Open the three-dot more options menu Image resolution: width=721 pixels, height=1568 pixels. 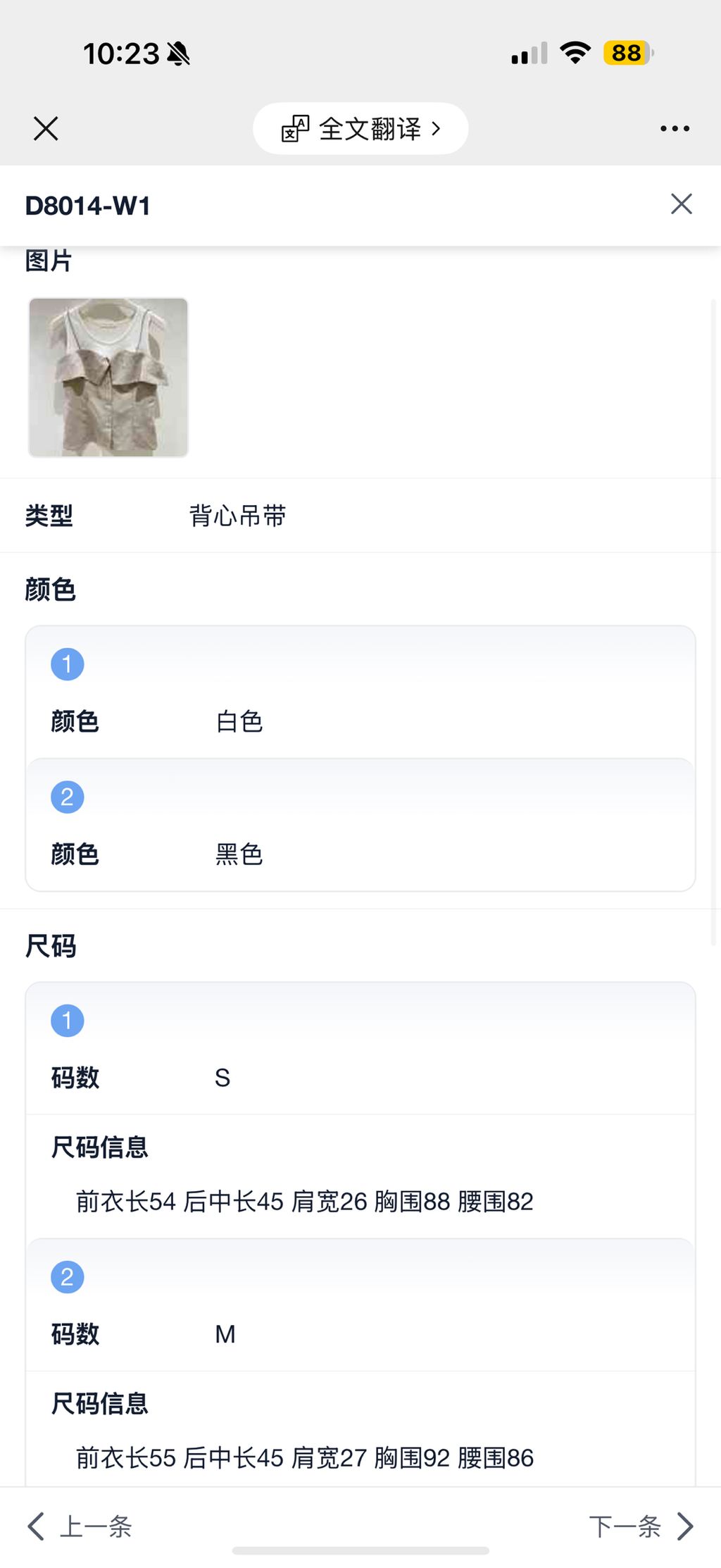(675, 128)
